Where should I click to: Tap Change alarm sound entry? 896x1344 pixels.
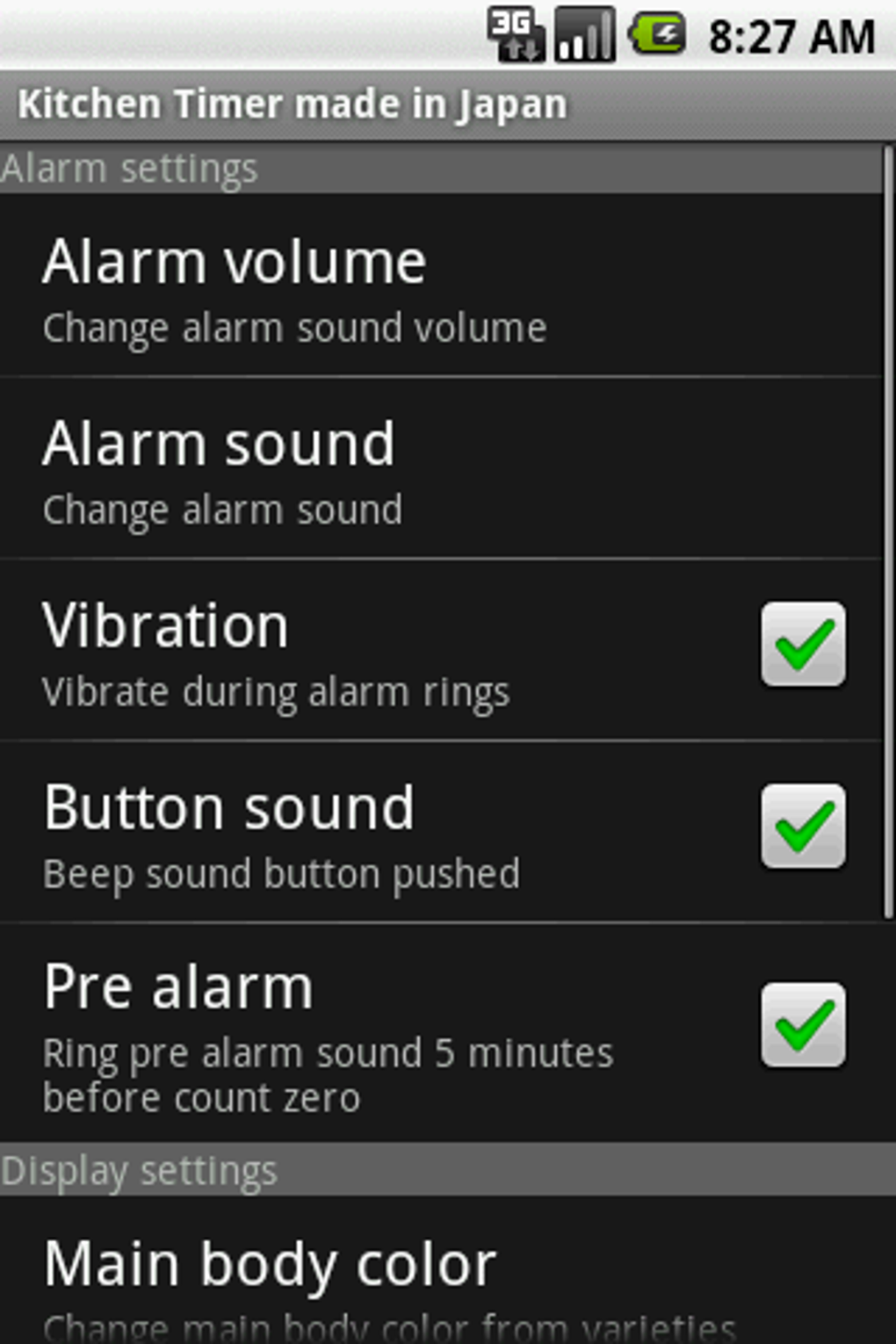tap(221, 509)
